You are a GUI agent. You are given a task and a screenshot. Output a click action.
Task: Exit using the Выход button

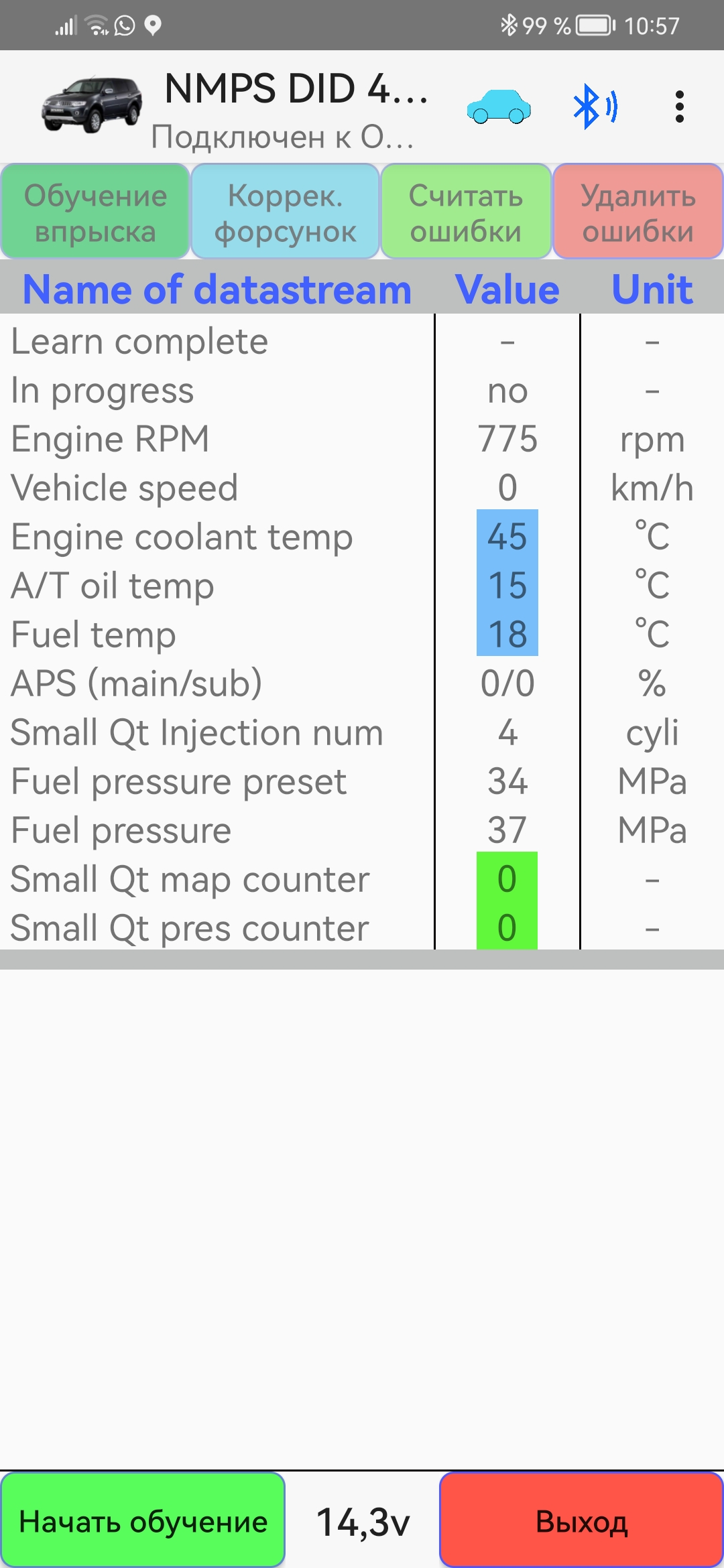coord(581,1521)
